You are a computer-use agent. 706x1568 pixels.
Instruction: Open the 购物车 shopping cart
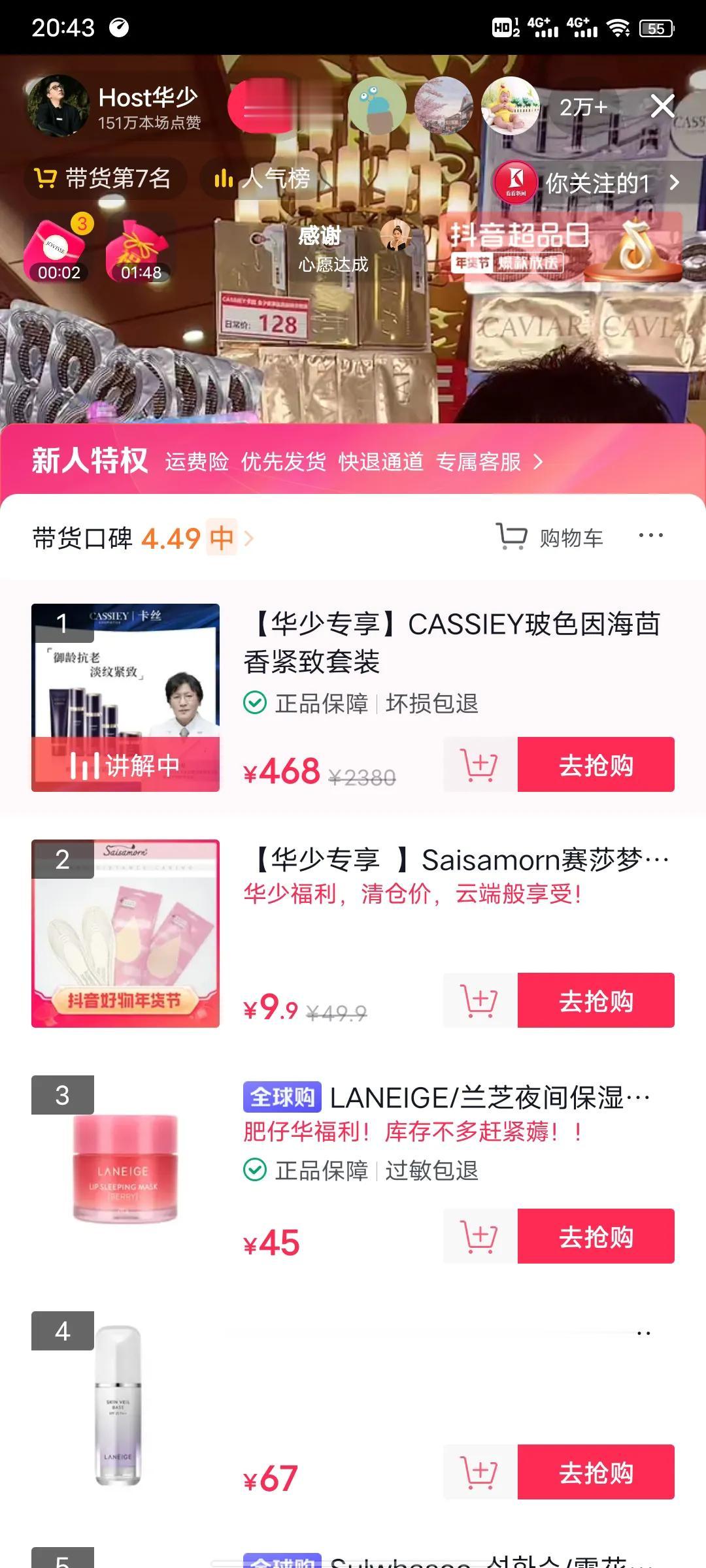(x=550, y=537)
